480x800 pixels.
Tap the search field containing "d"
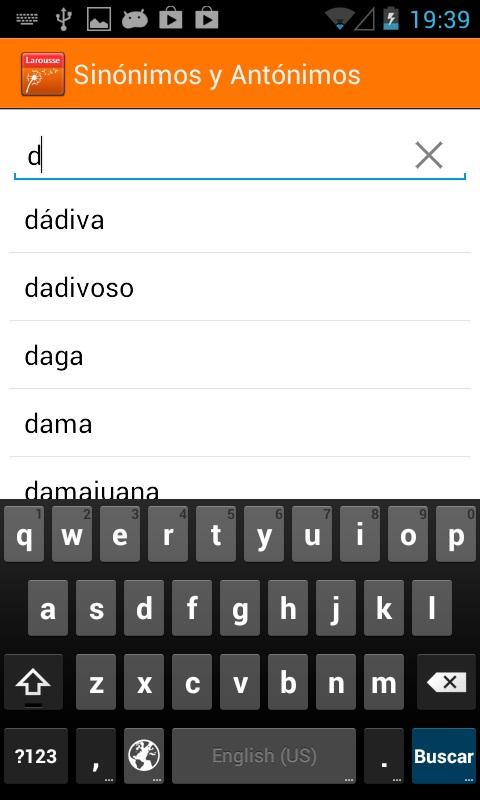212,156
